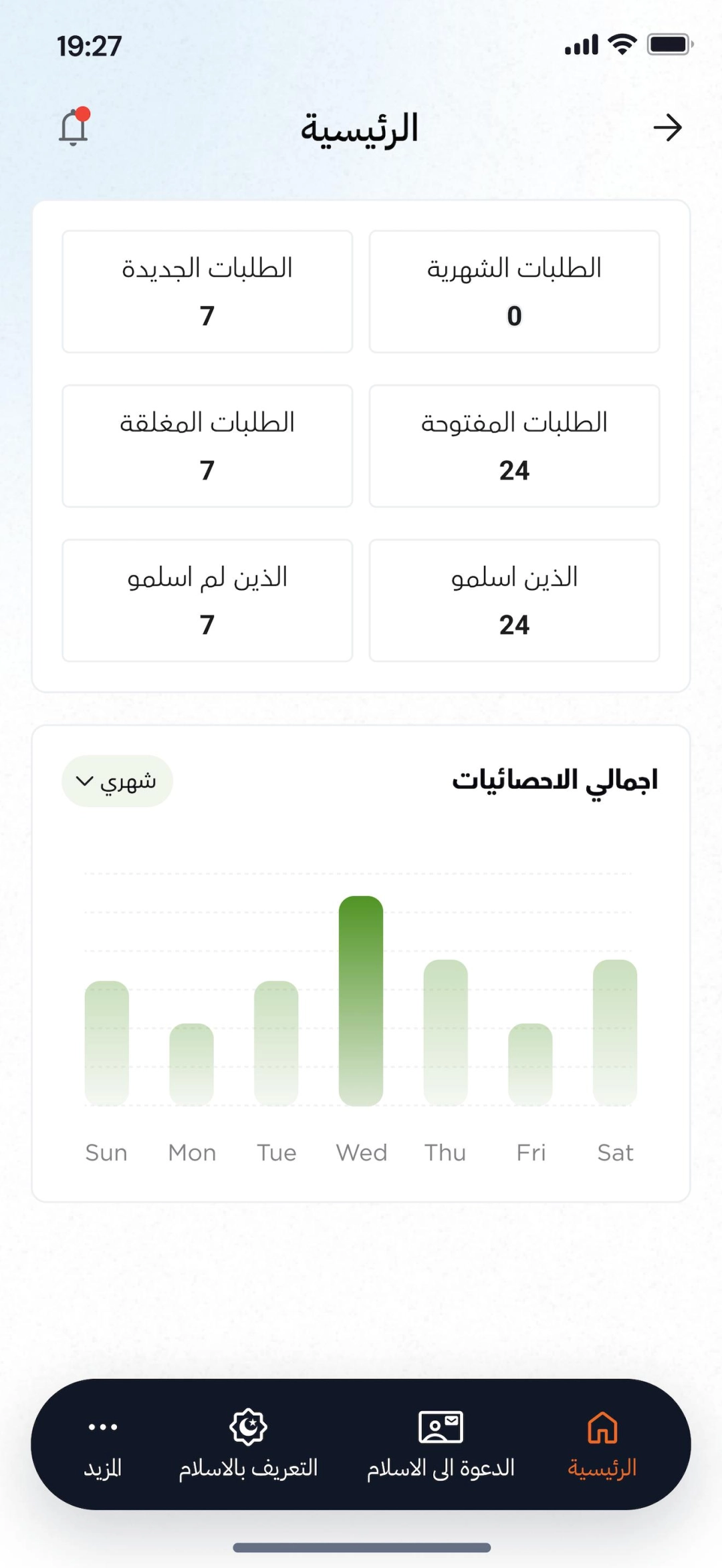Image resolution: width=722 pixels, height=1568 pixels.
Task: Tap the arrow icon in the header
Action: (667, 128)
